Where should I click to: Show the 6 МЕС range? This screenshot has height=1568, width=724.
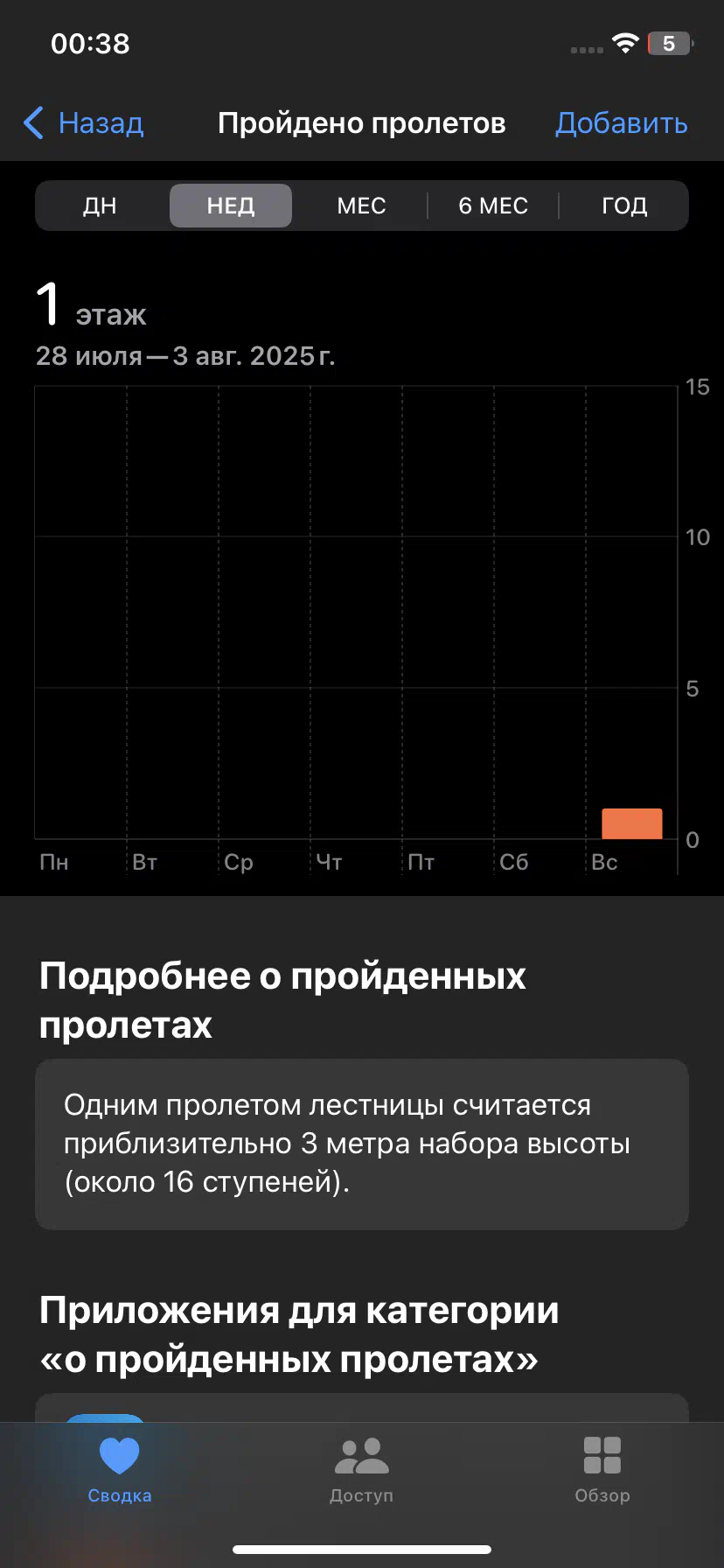[493, 206]
